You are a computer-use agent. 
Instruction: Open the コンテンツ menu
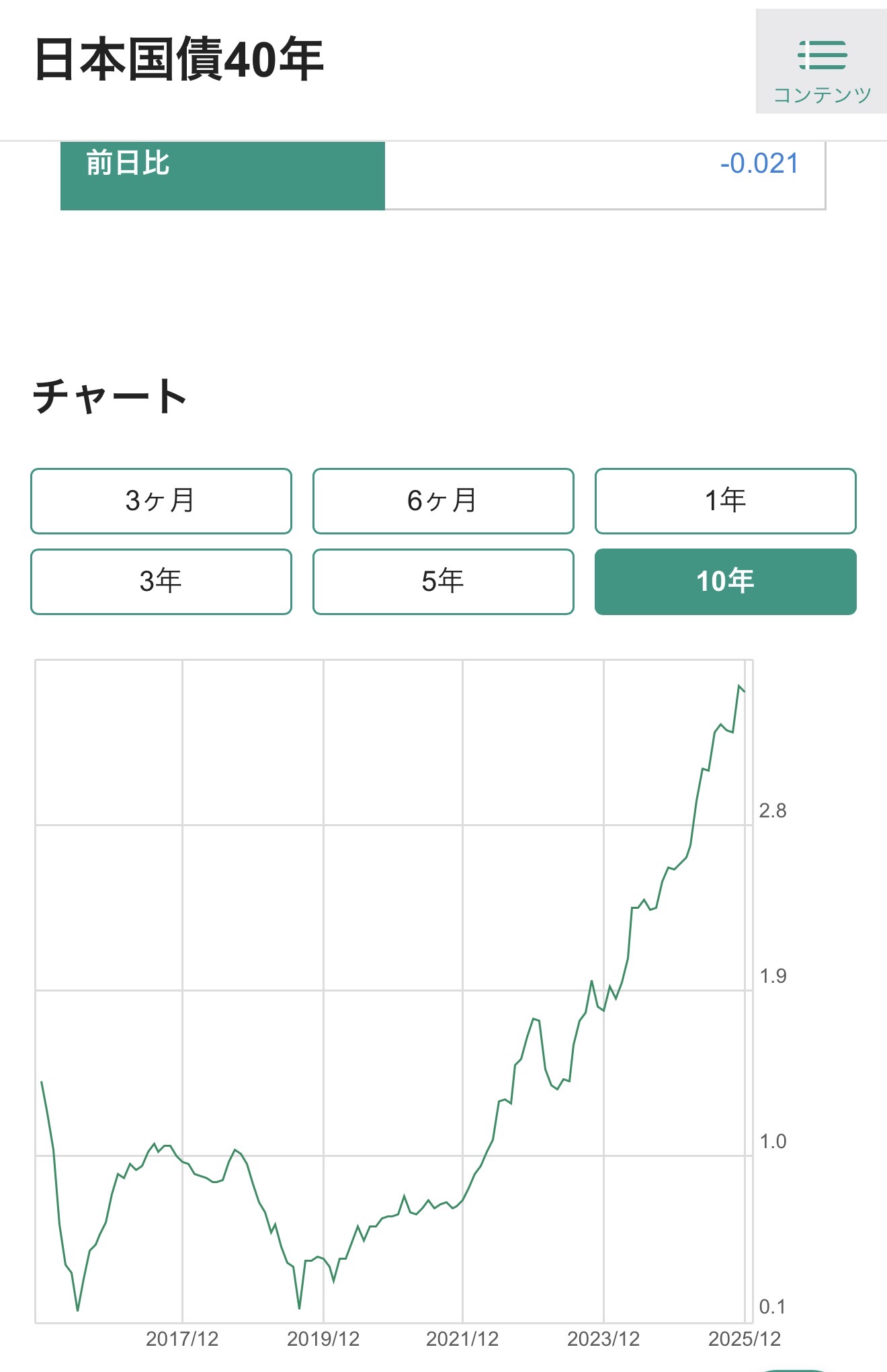(x=821, y=62)
